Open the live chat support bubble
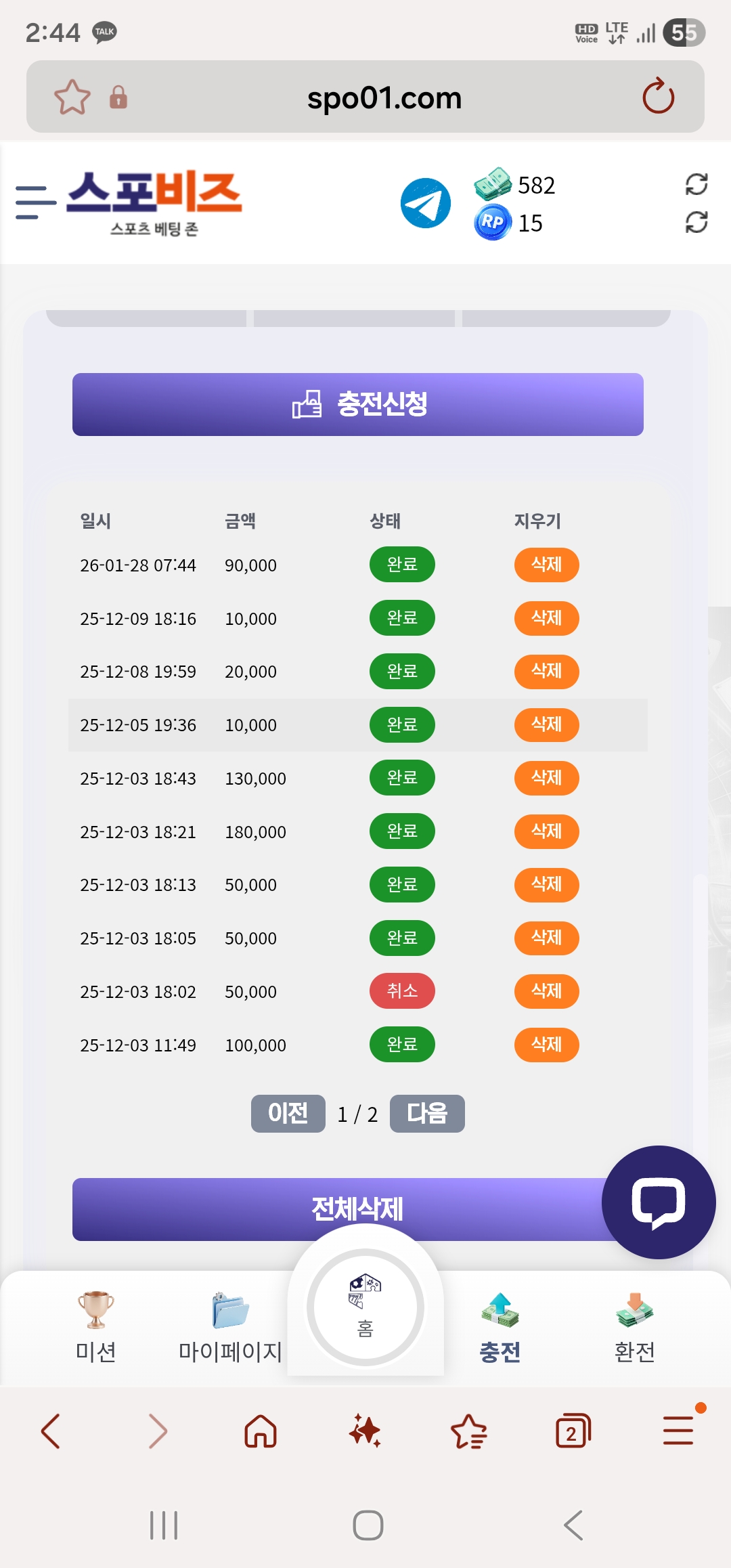Screen dimensions: 731x1568 point(658,1202)
